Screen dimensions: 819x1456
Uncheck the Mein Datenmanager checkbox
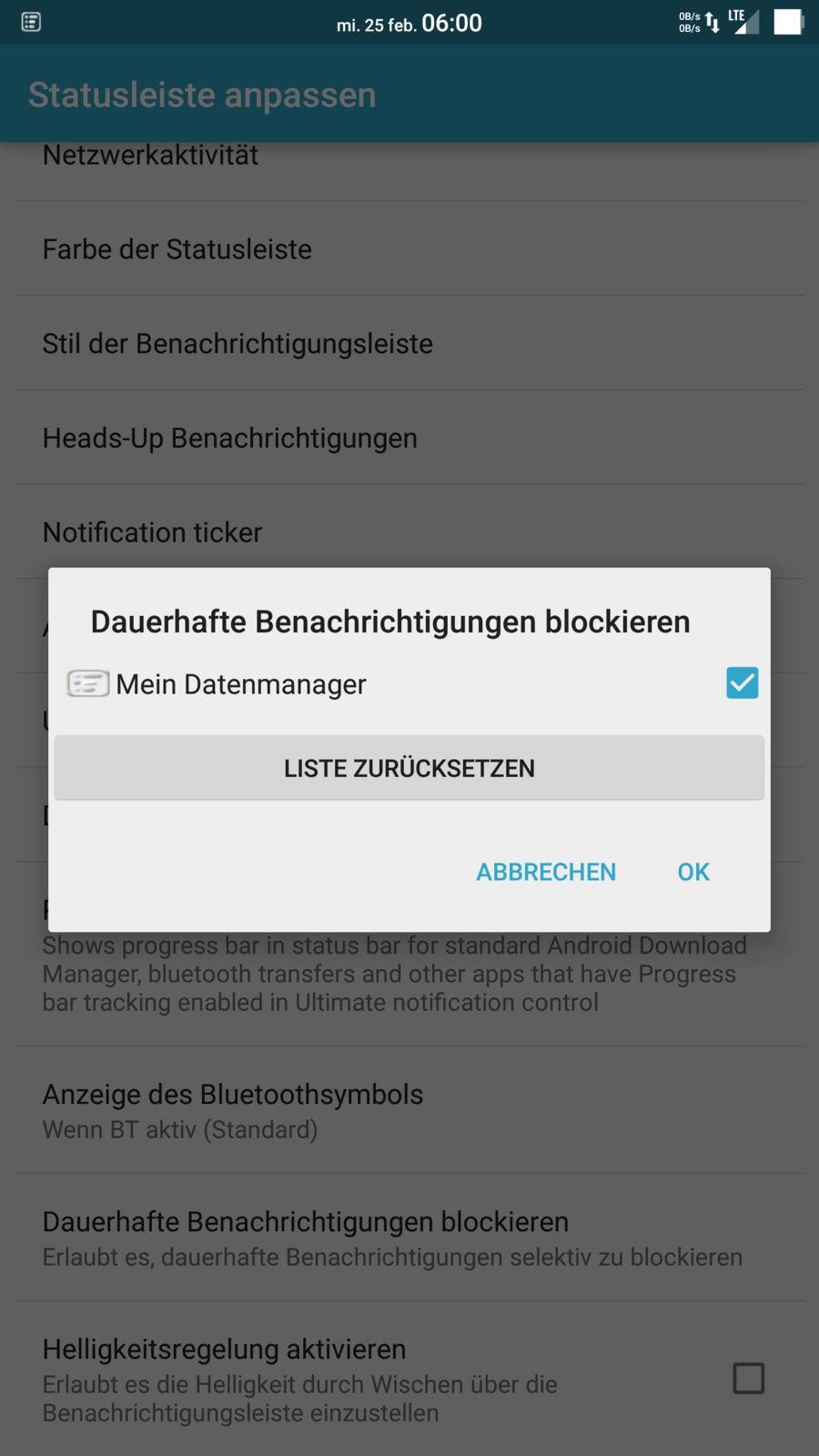[x=742, y=683]
